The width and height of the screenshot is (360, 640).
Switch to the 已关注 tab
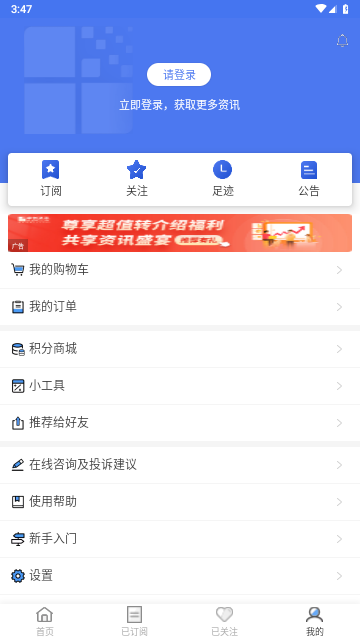[x=224, y=621]
